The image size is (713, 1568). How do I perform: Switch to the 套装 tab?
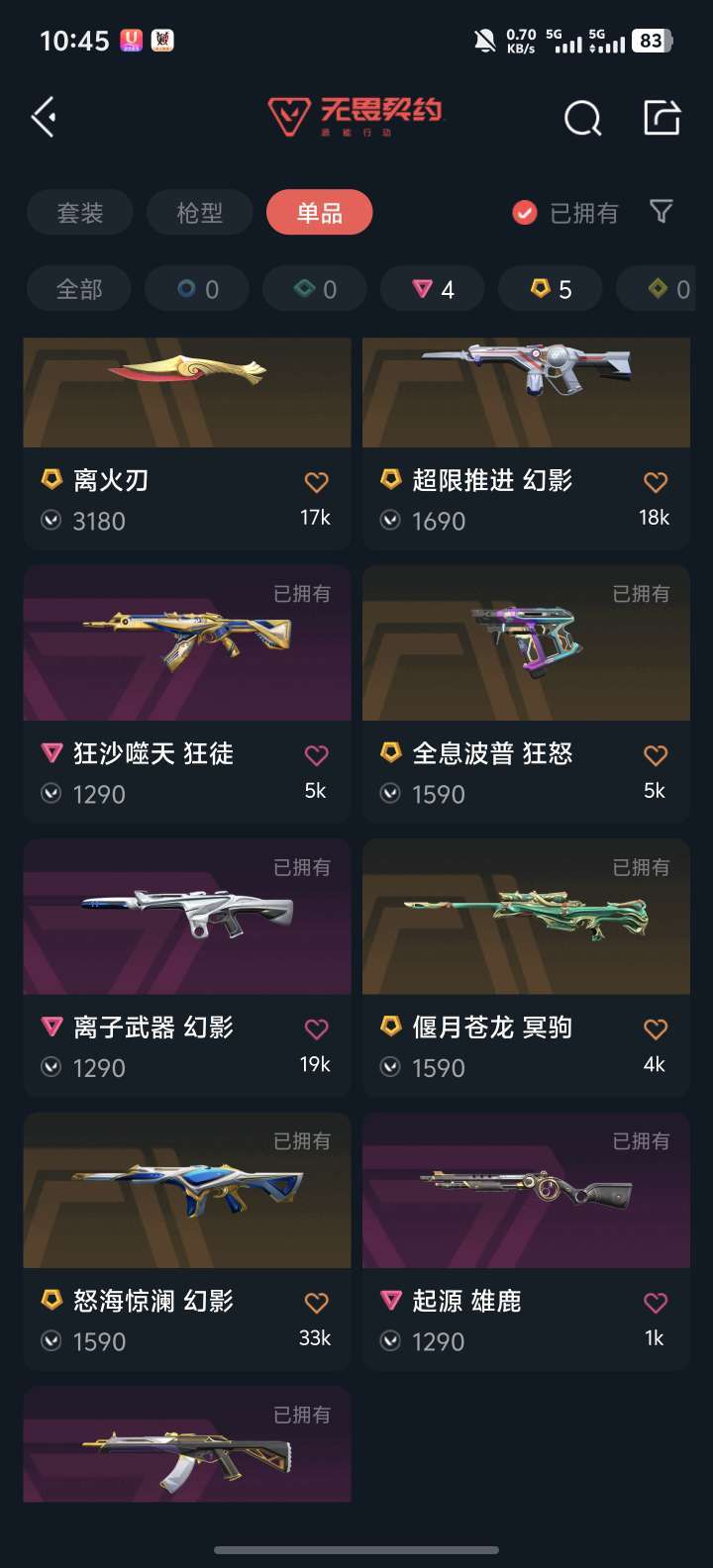[x=79, y=212]
